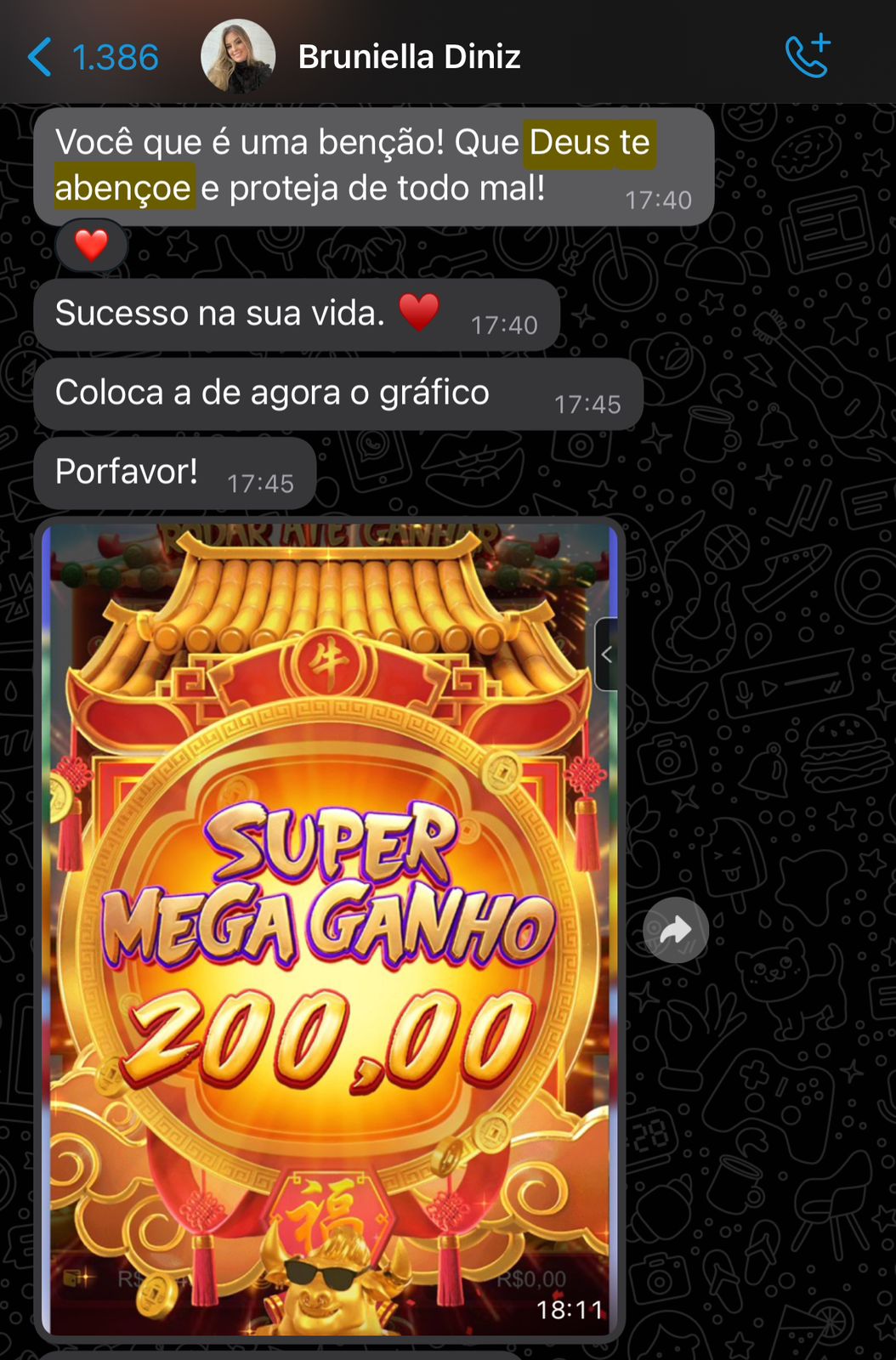Open the Super Mega Ganho image
This screenshot has width=896, height=1360.
coord(329,928)
